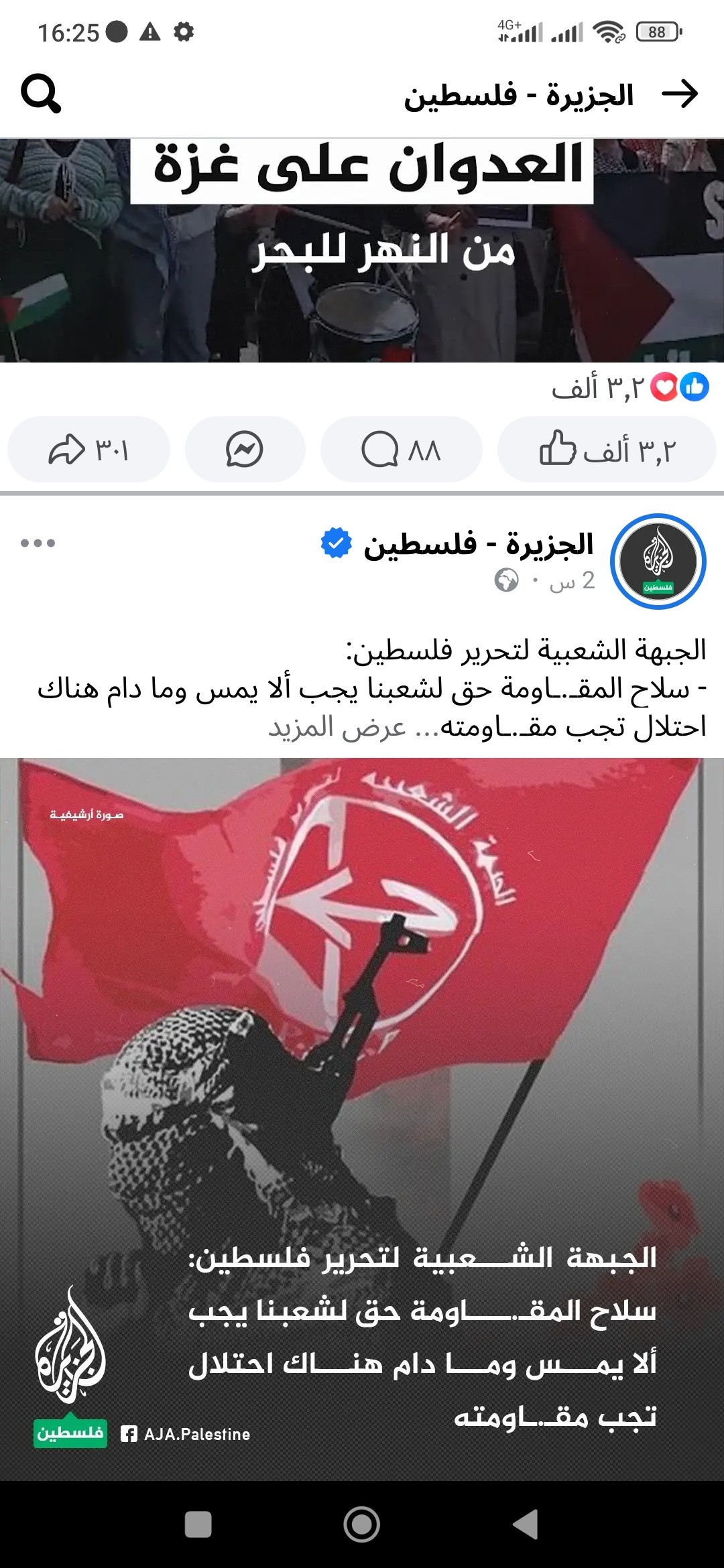Go to the home screen
This screenshot has height=1568, width=724.
pyautogui.click(x=362, y=1524)
